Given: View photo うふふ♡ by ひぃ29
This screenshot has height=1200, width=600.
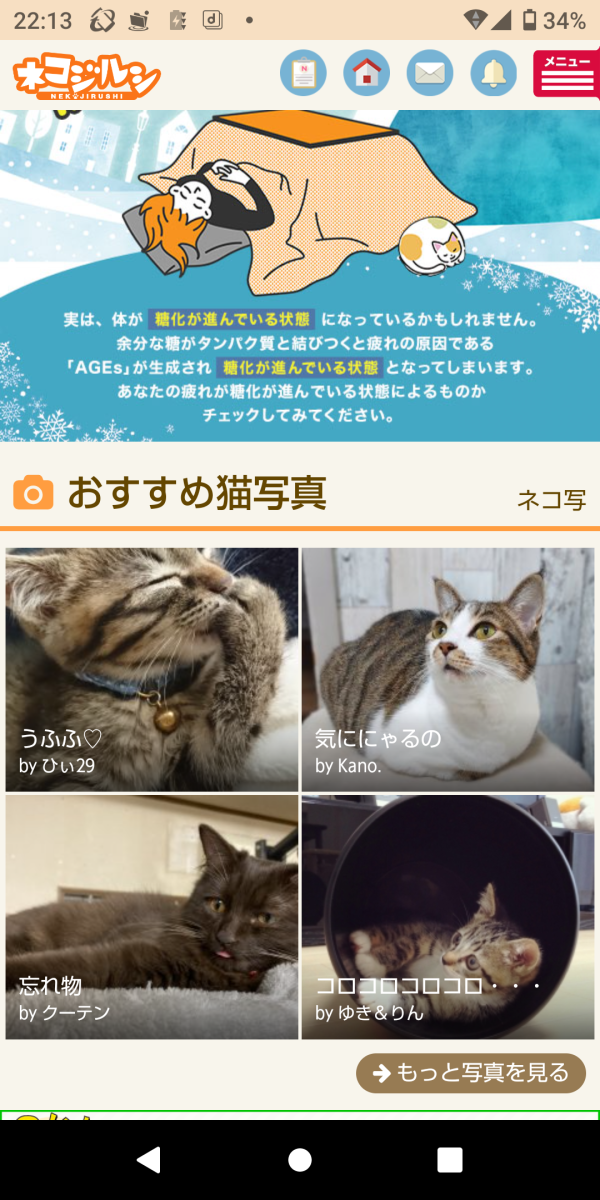Looking at the screenshot, I should coord(152,669).
